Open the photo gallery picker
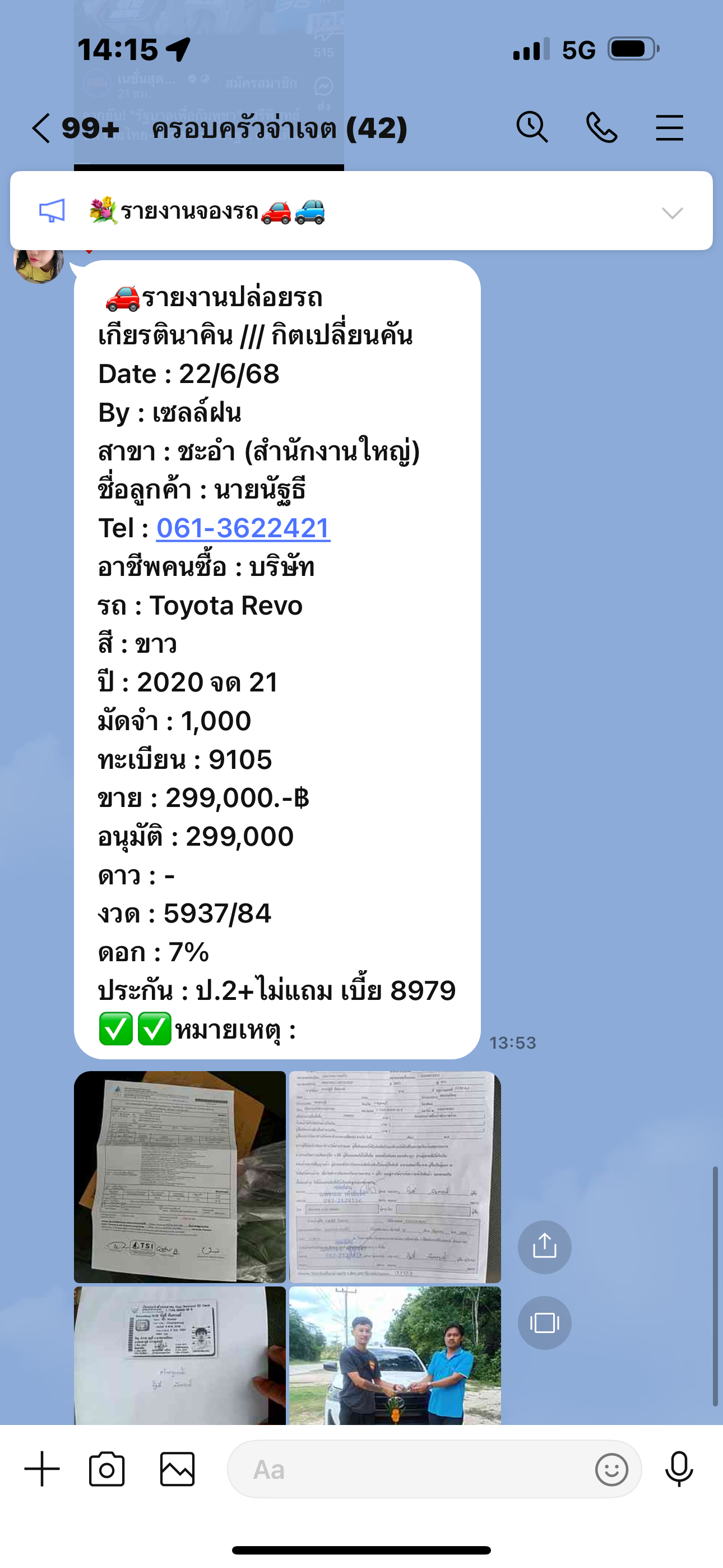 (x=177, y=1469)
